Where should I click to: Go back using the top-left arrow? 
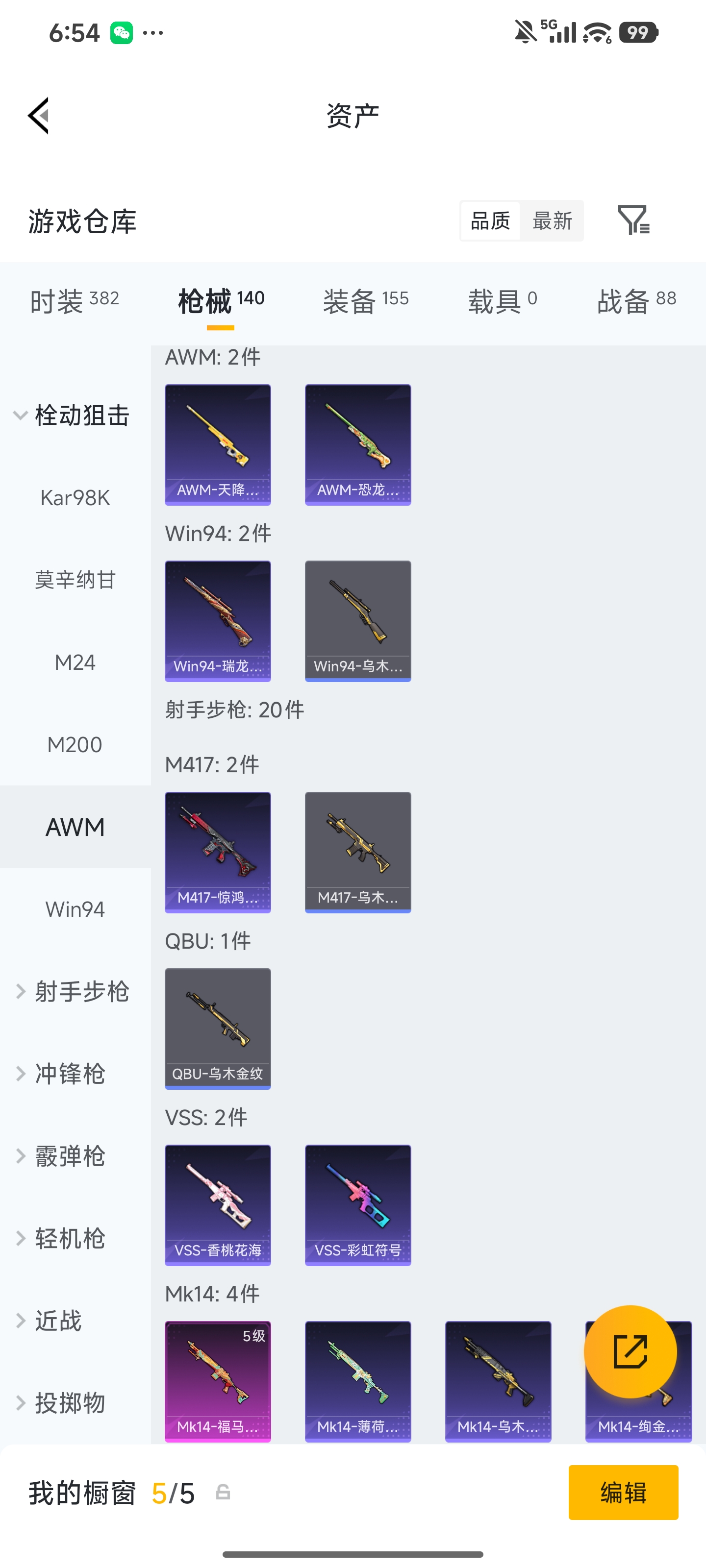pos(38,115)
